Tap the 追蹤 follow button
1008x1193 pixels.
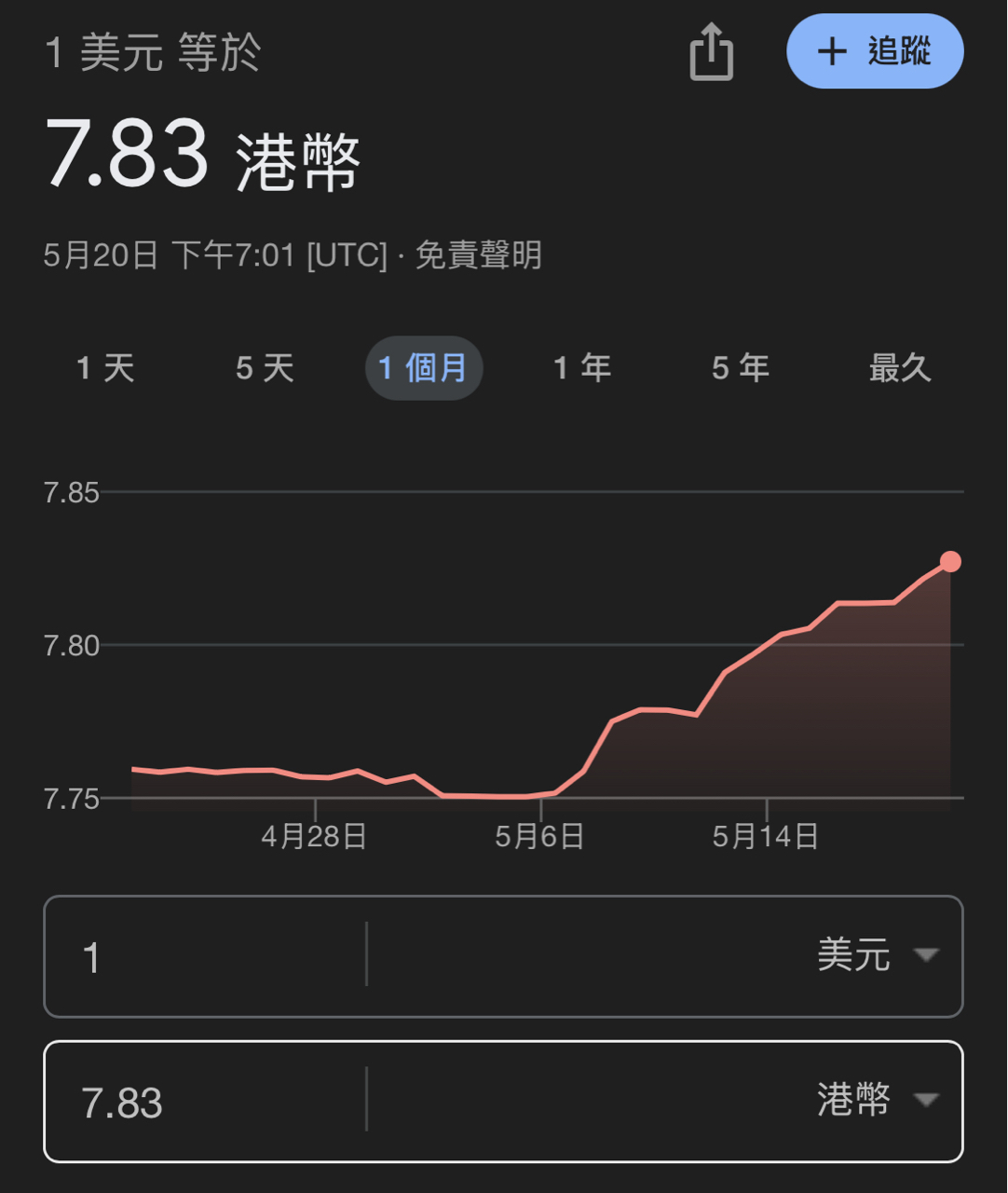click(x=875, y=51)
